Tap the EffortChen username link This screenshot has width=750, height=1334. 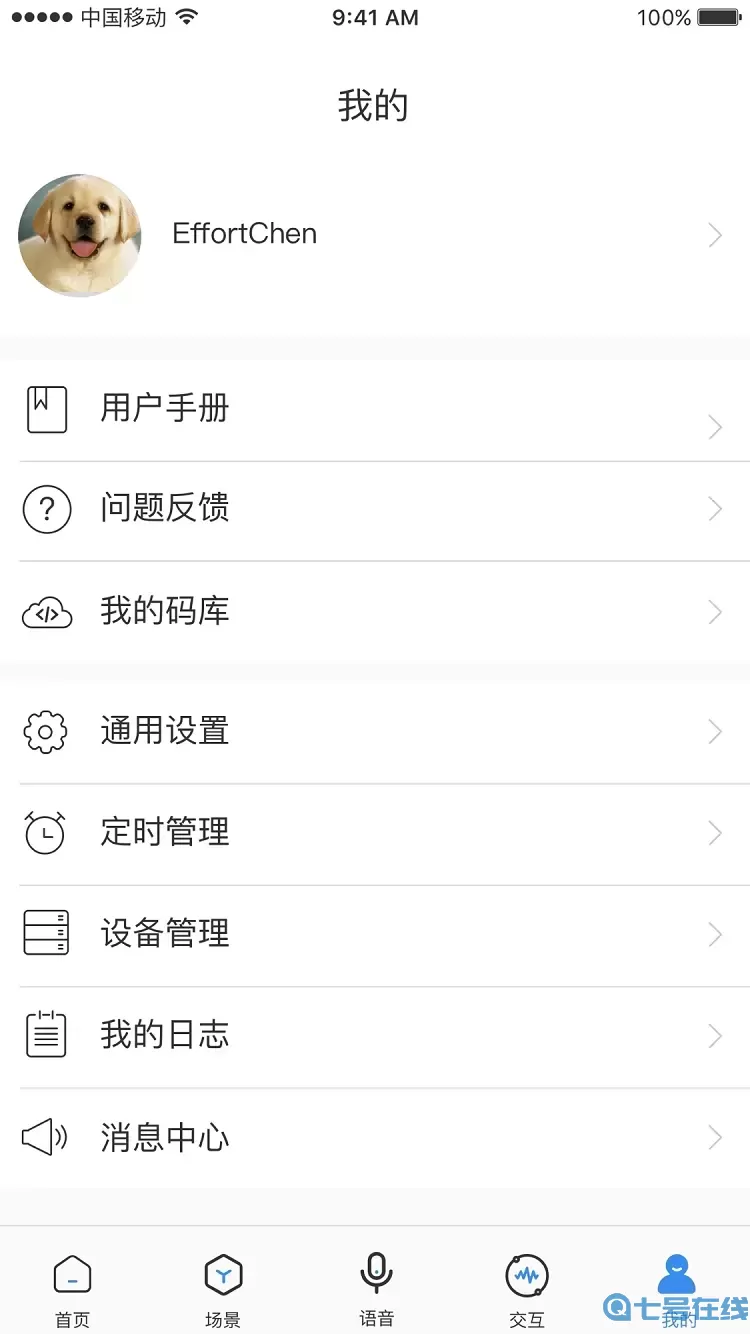point(244,235)
